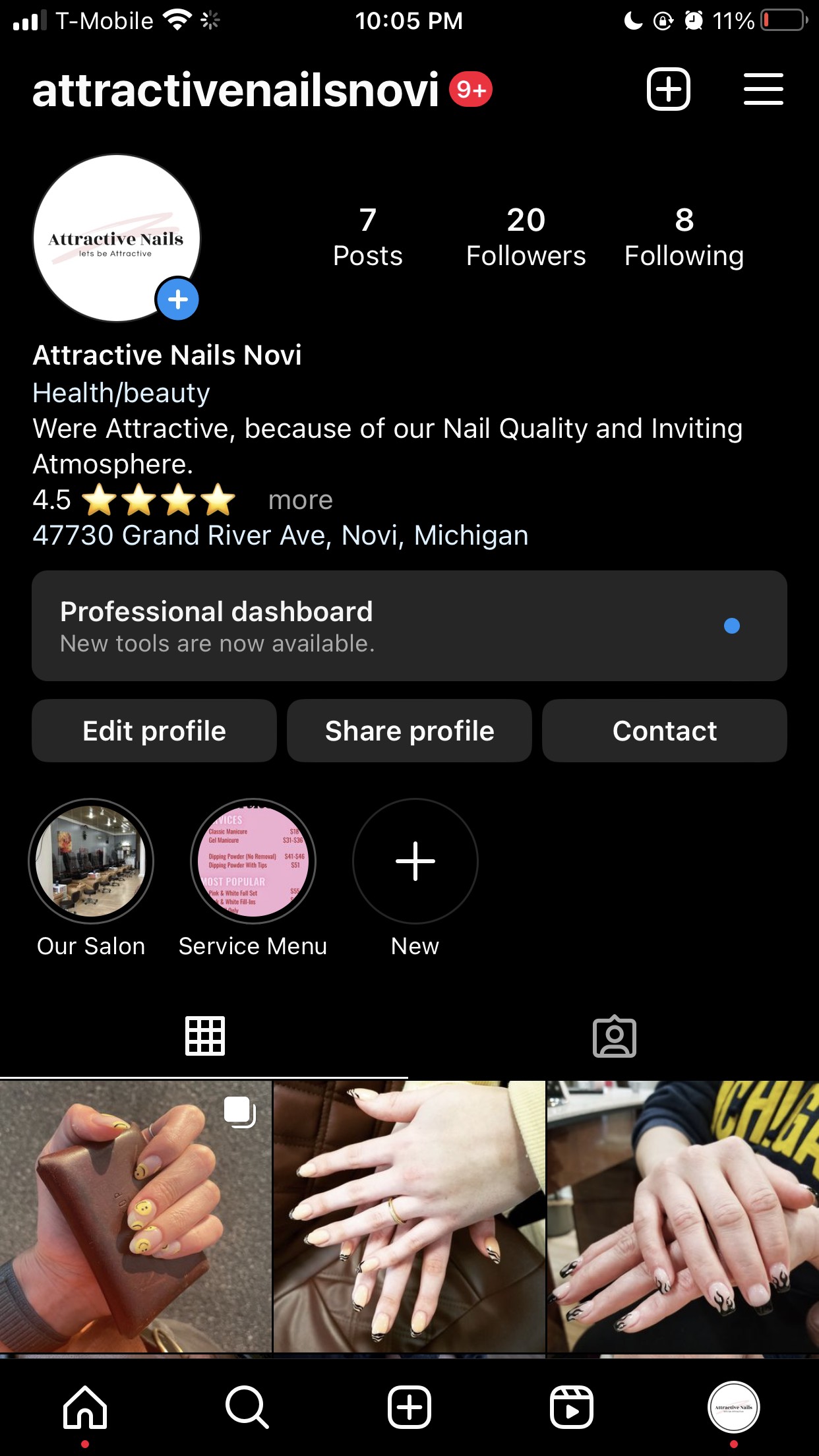Switch to the Reels tab
This screenshot has width=819, height=1456.
coord(572,1407)
